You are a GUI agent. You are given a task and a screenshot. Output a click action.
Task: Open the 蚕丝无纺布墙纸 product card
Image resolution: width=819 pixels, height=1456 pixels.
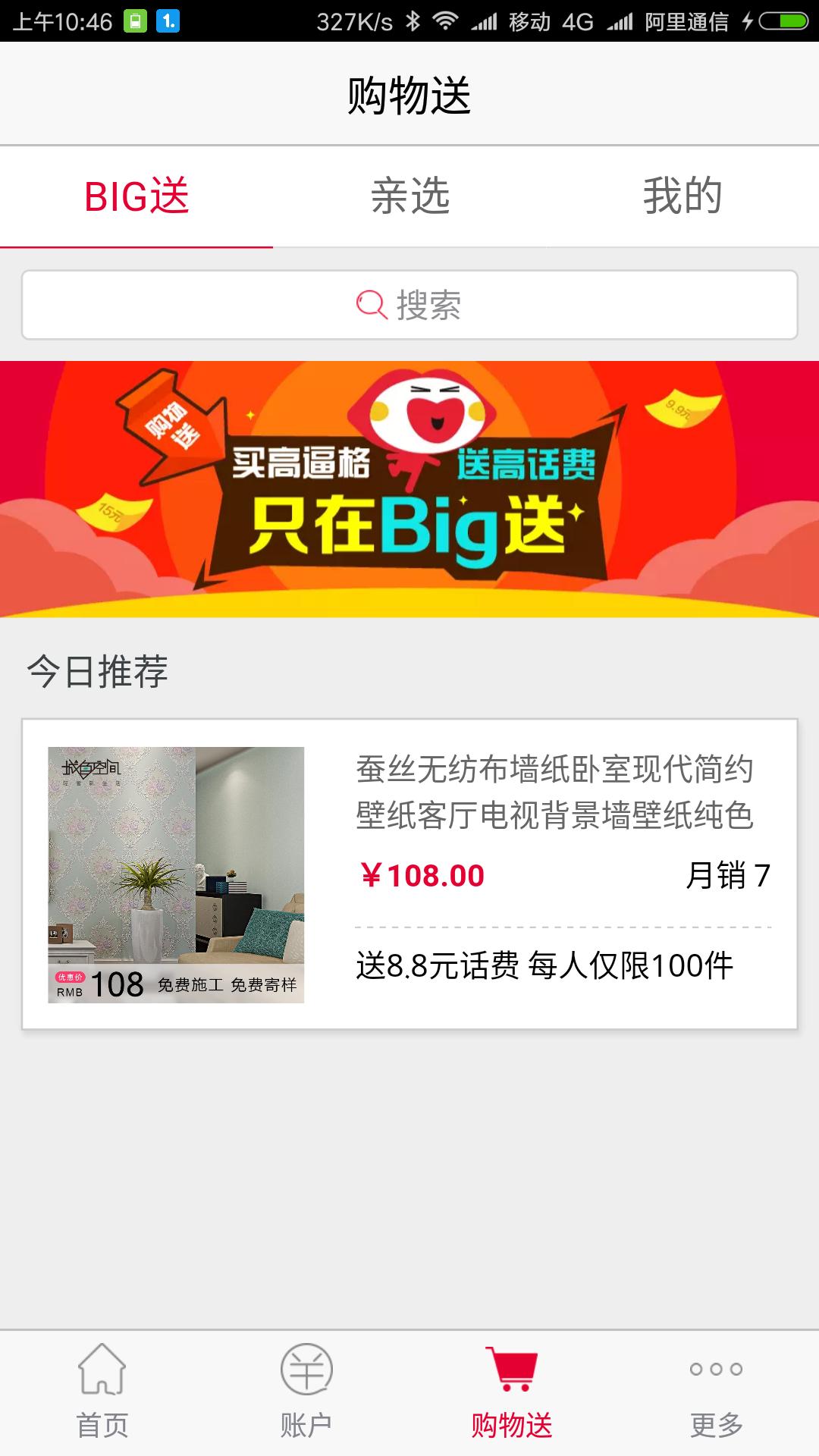point(409,874)
